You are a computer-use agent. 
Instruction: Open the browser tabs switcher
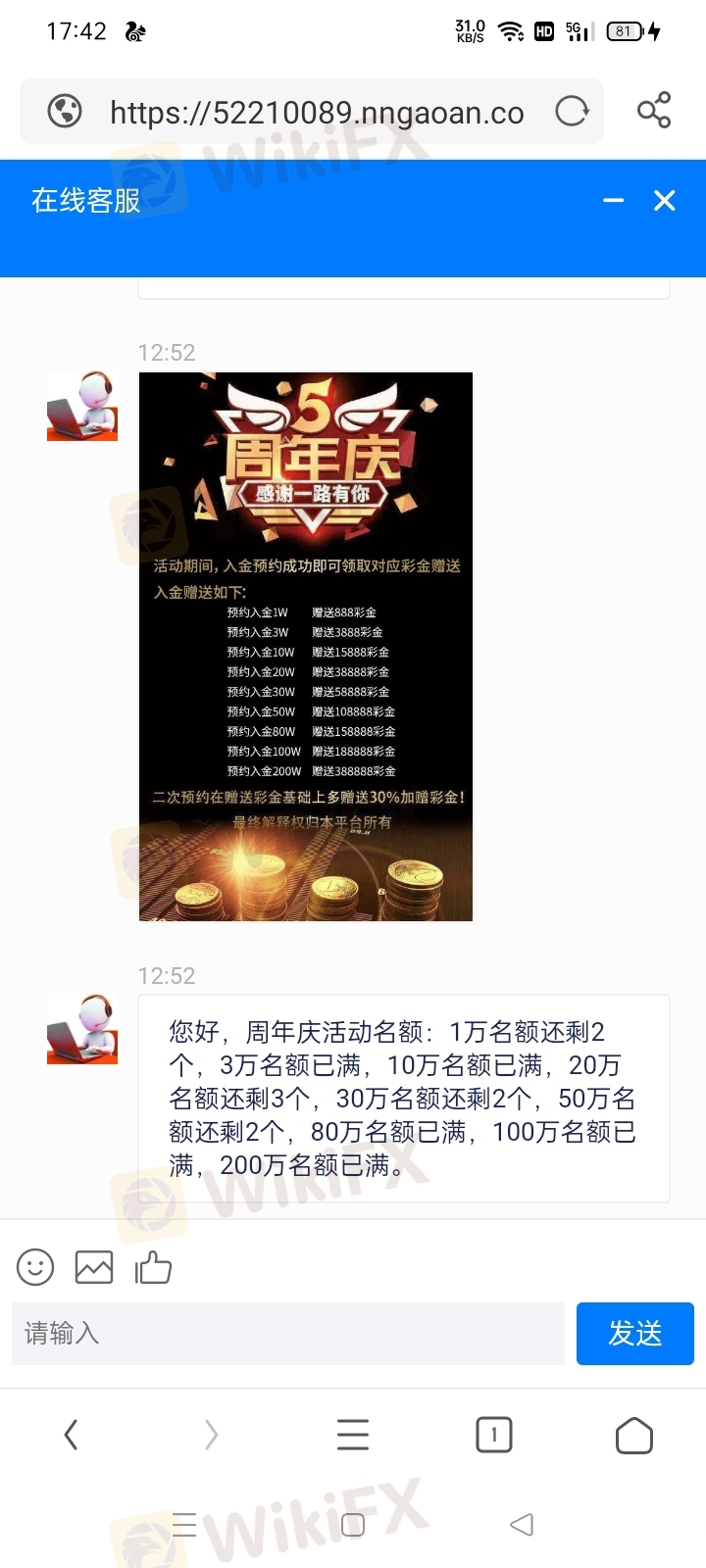point(494,1436)
